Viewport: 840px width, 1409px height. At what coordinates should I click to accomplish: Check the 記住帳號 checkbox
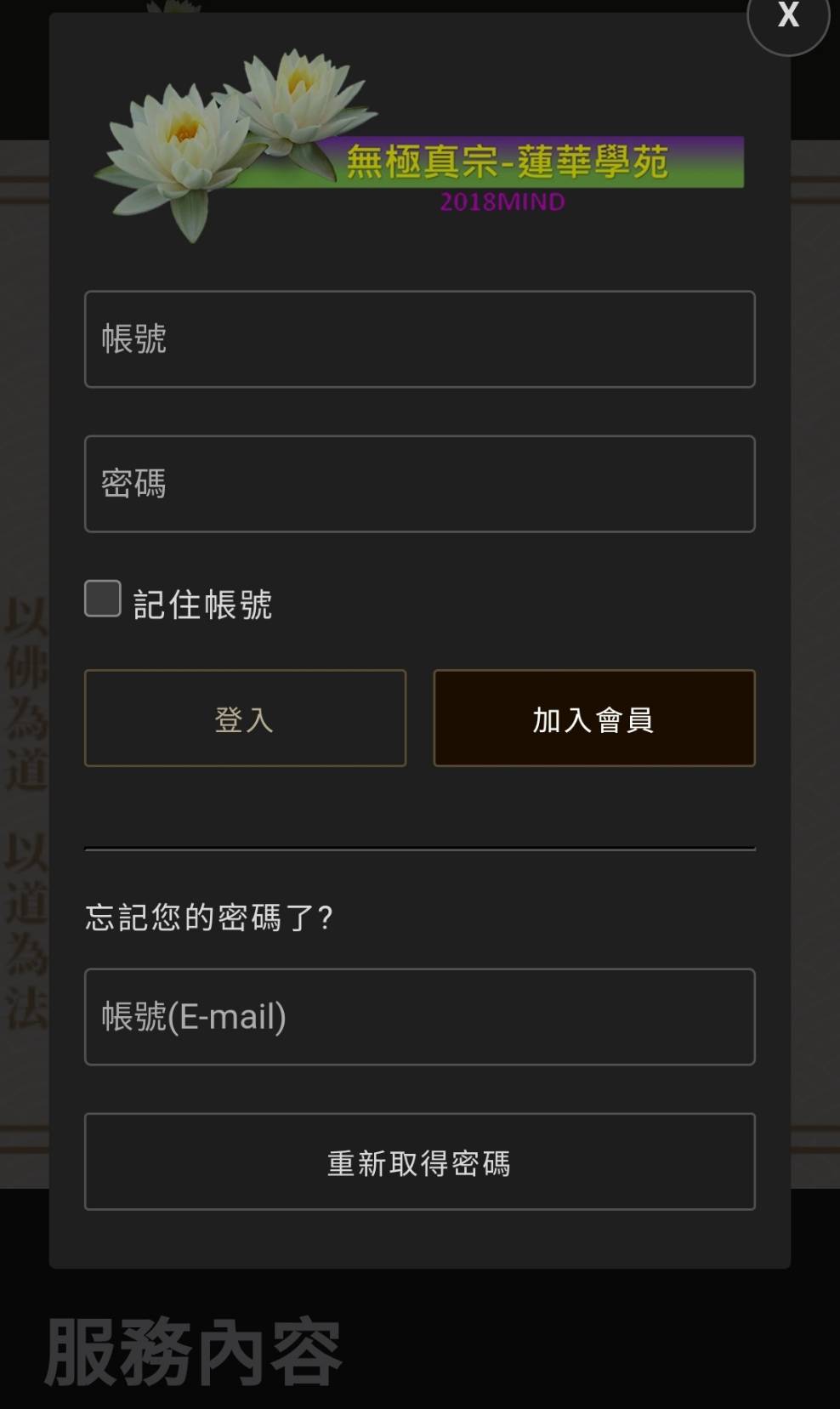pos(103,599)
